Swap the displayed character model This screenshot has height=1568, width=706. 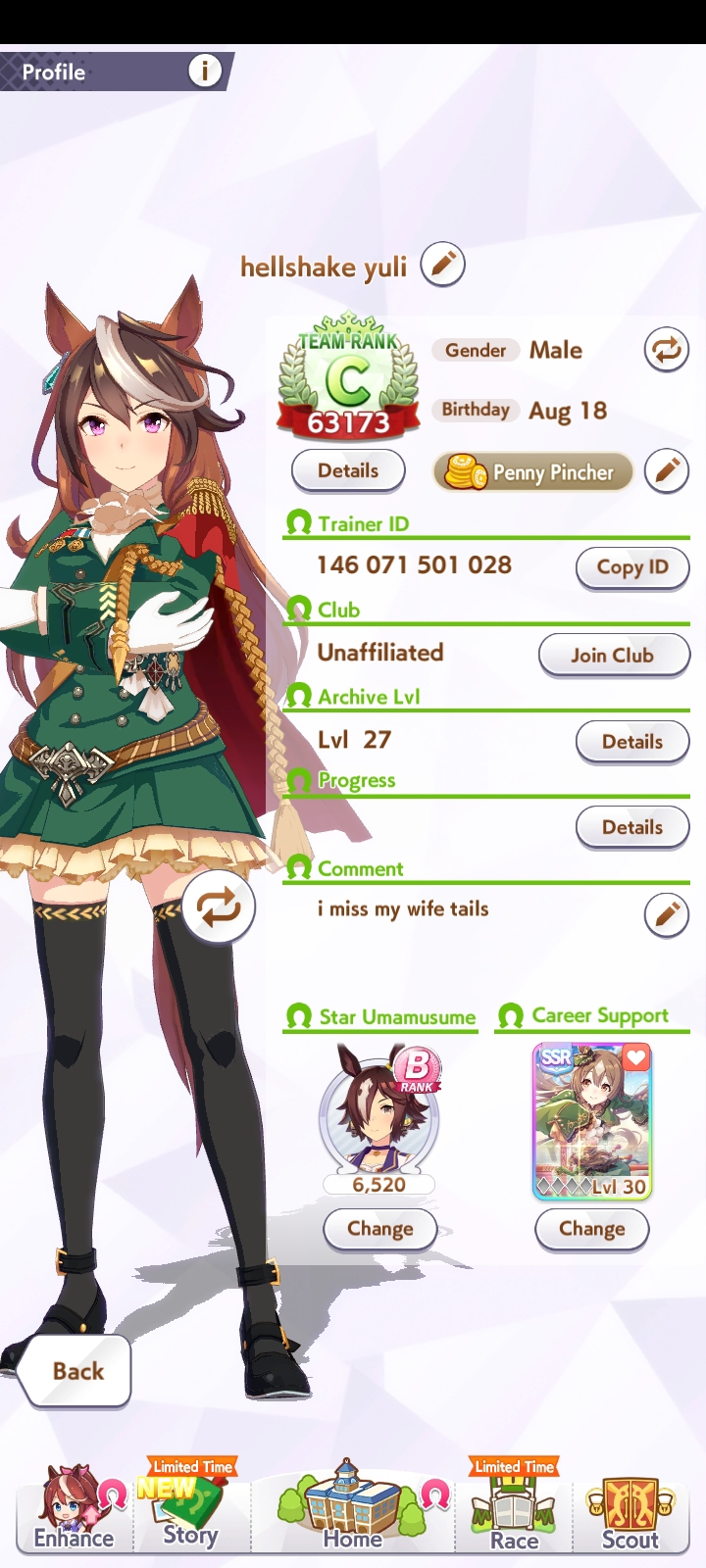218,906
